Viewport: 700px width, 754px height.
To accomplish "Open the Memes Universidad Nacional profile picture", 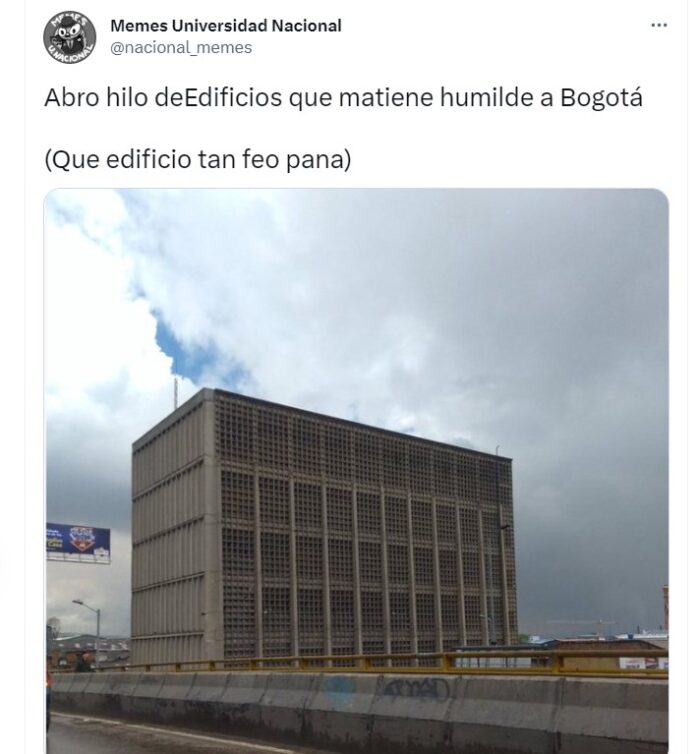I will [x=69, y=37].
